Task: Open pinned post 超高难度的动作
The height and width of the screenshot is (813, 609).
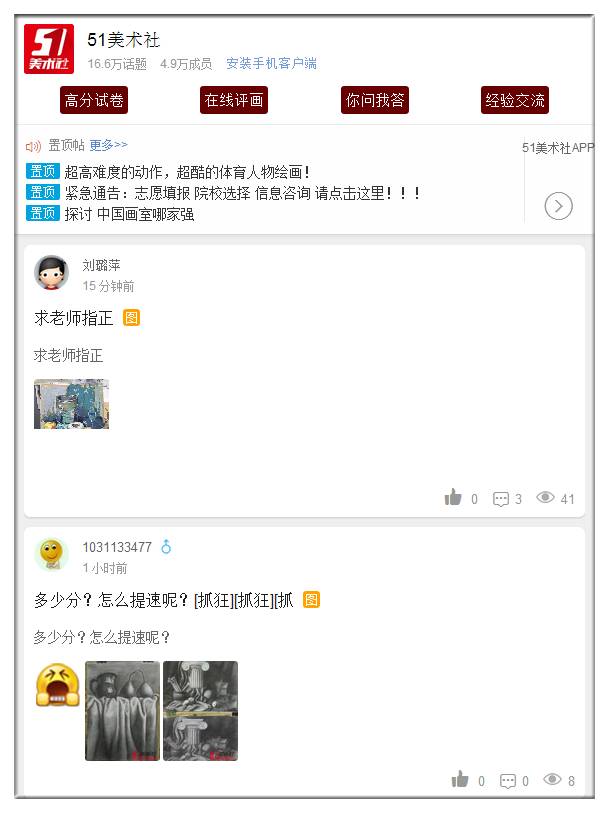Action: pyautogui.click(x=187, y=172)
